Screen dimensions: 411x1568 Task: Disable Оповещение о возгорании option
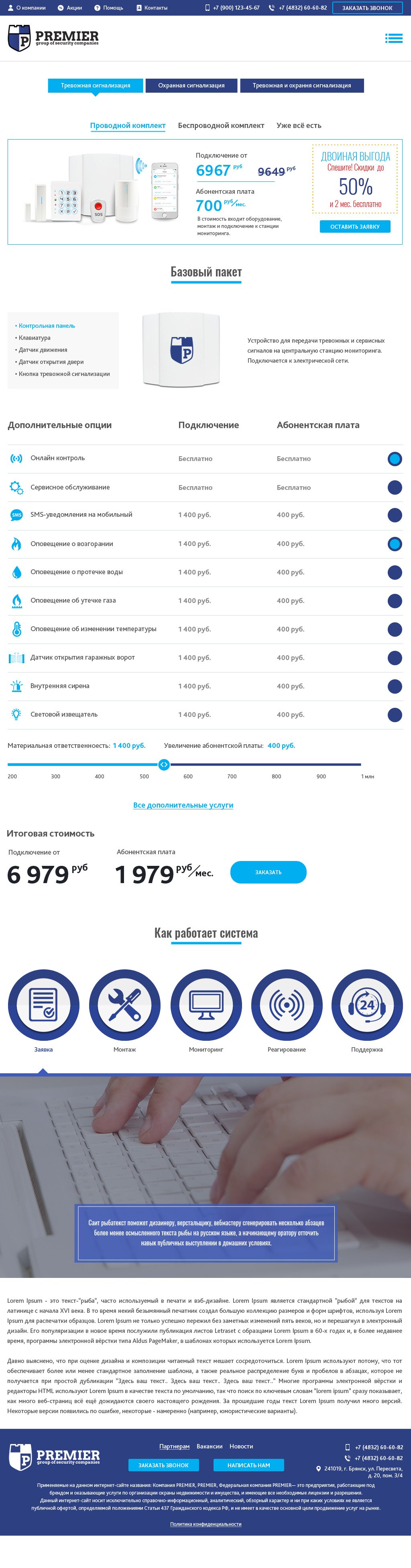pyautogui.click(x=395, y=544)
